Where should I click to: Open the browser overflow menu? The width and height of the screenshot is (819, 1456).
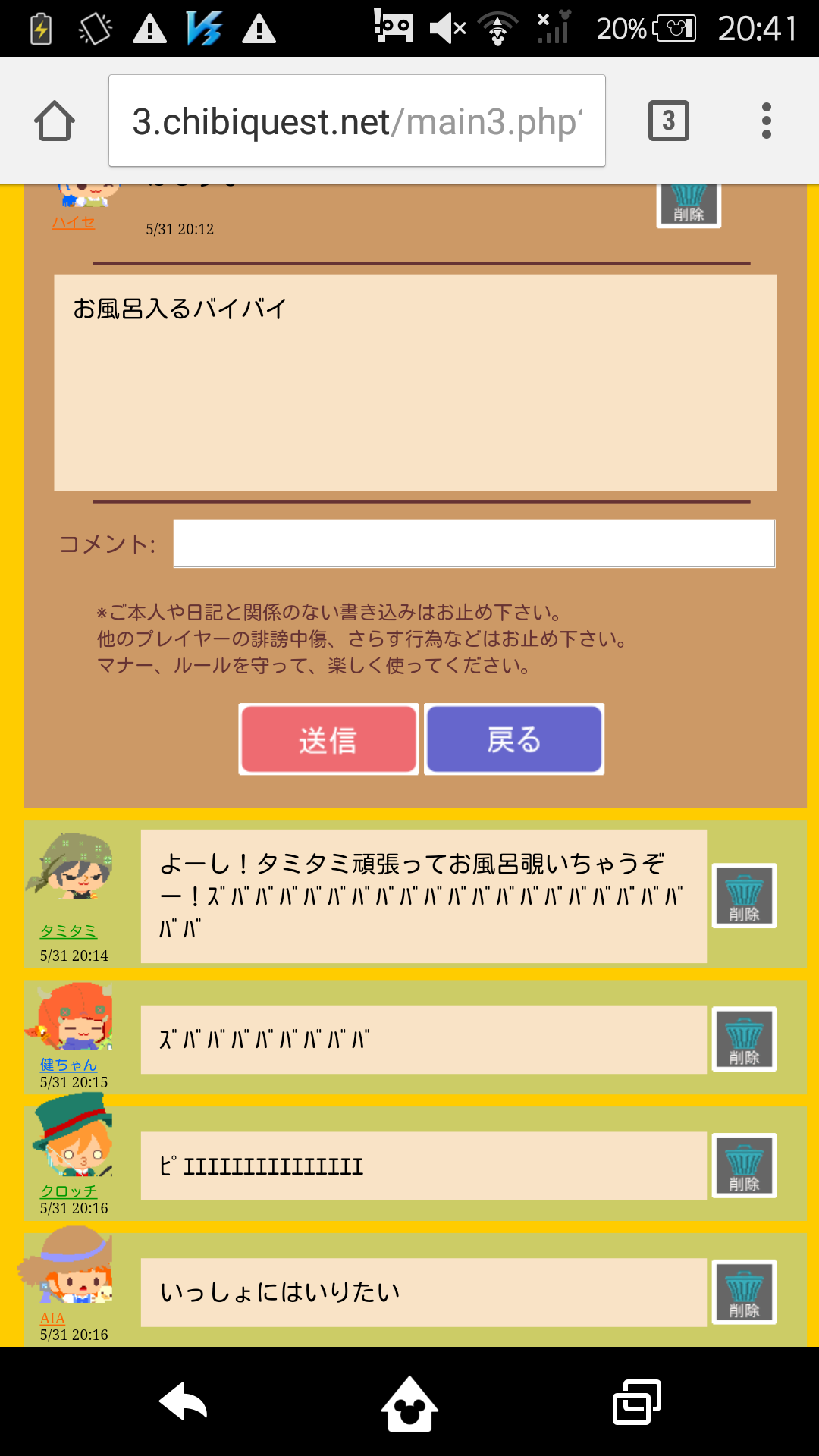(766, 121)
